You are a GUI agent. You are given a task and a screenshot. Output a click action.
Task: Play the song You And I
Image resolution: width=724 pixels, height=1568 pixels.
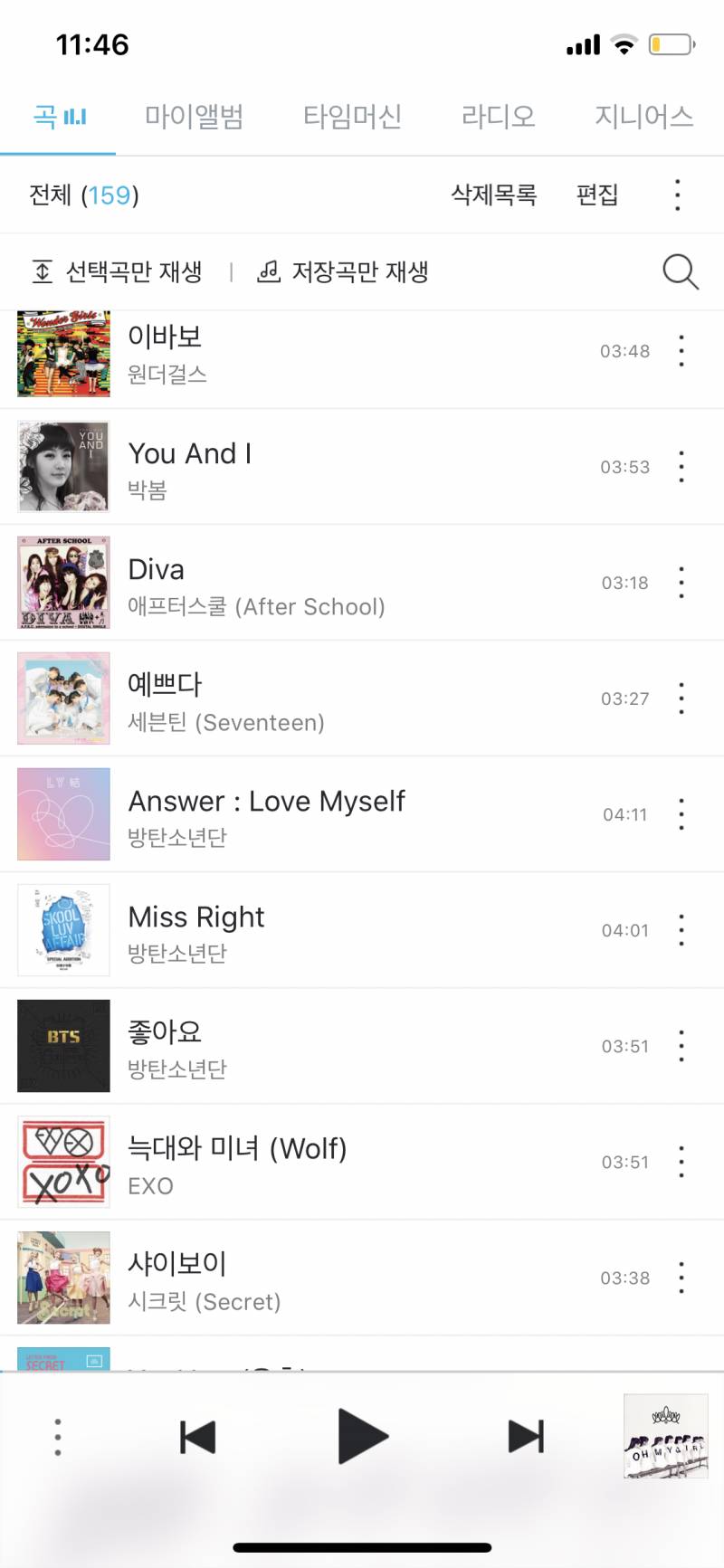[x=190, y=454]
